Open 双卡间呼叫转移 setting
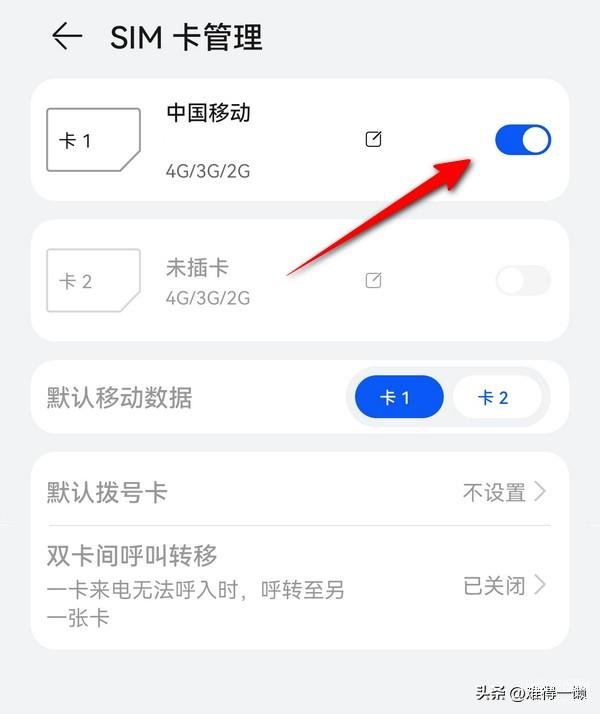The width and height of the screenshot is (600, 714). coord(300,586)
